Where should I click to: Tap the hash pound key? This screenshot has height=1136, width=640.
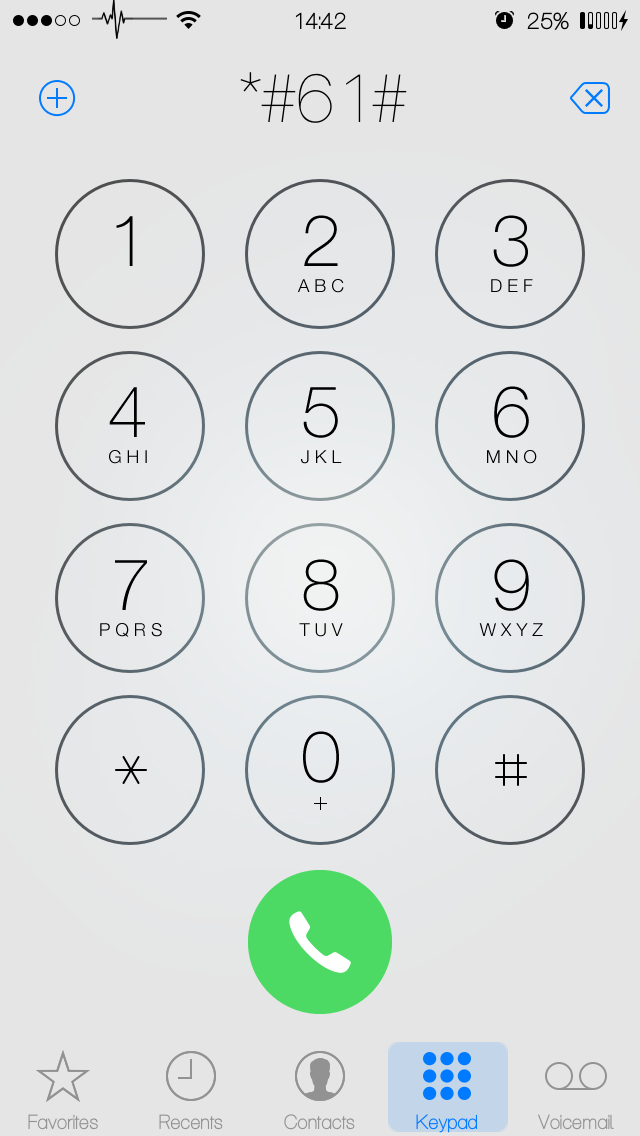coord(510,770)
